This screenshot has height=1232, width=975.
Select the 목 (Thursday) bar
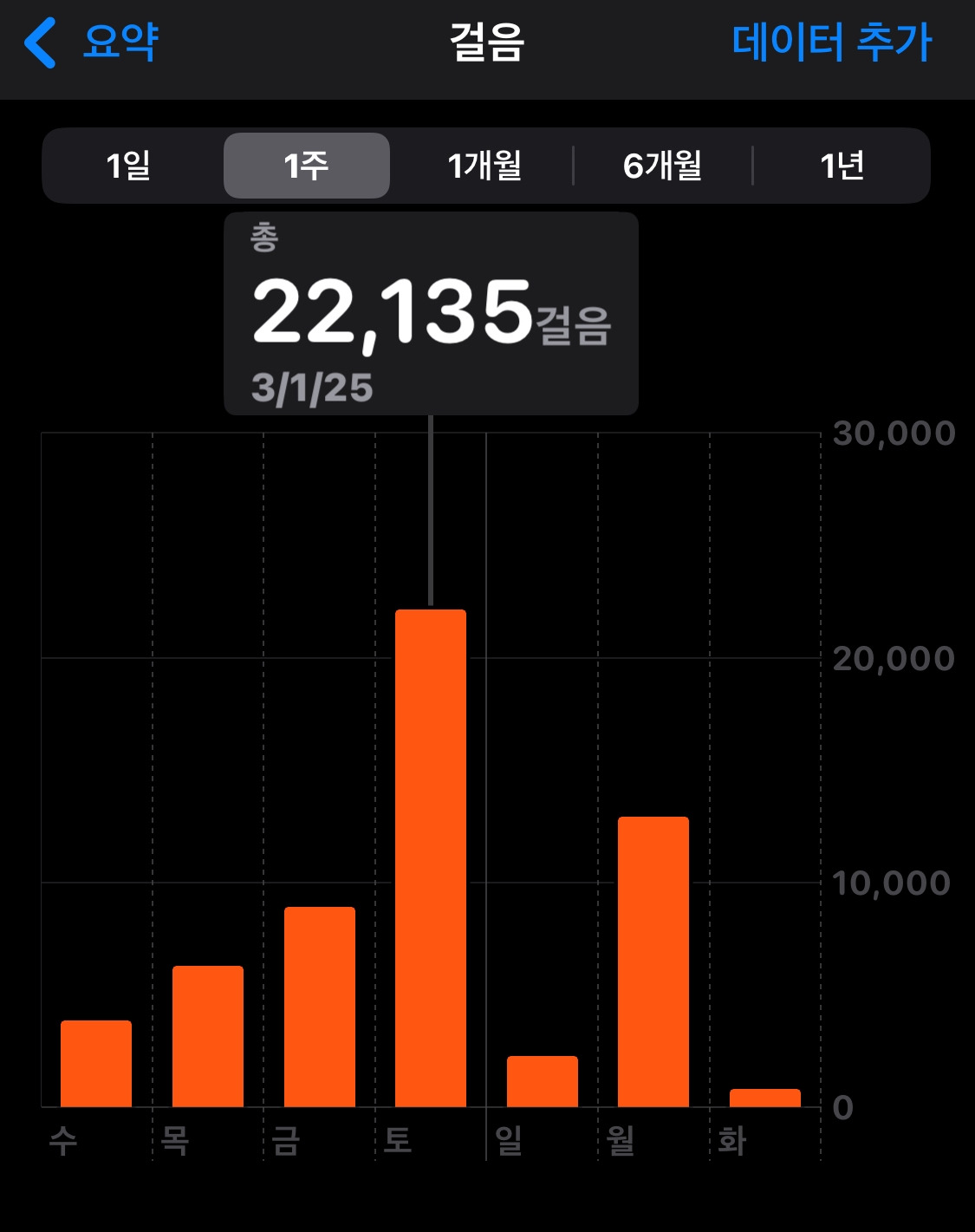tap(208, 1036)
